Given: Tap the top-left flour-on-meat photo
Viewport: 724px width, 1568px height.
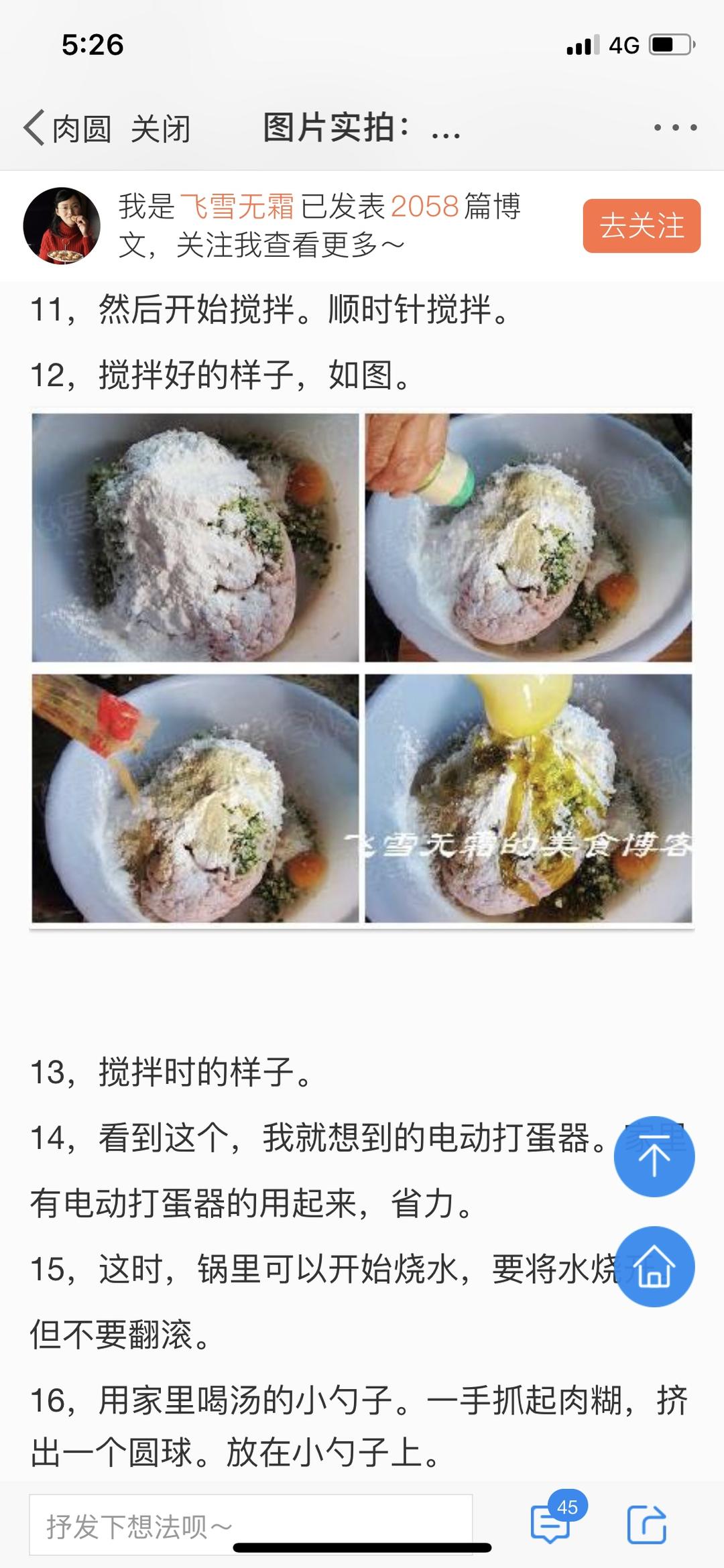Looking at the screenshot, I should 194,536.
